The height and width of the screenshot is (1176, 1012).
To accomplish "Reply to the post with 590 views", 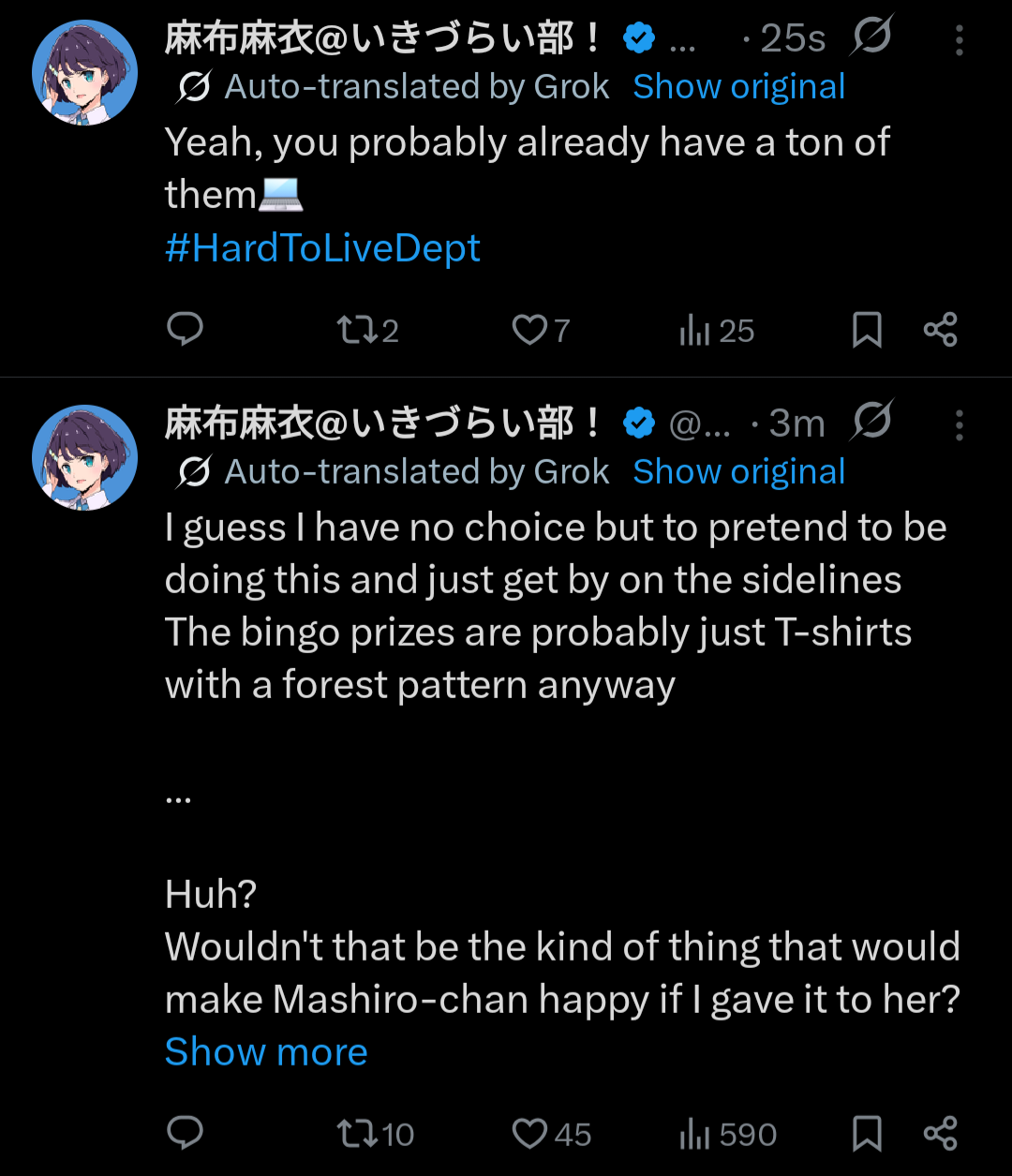I will [185, 1134].
